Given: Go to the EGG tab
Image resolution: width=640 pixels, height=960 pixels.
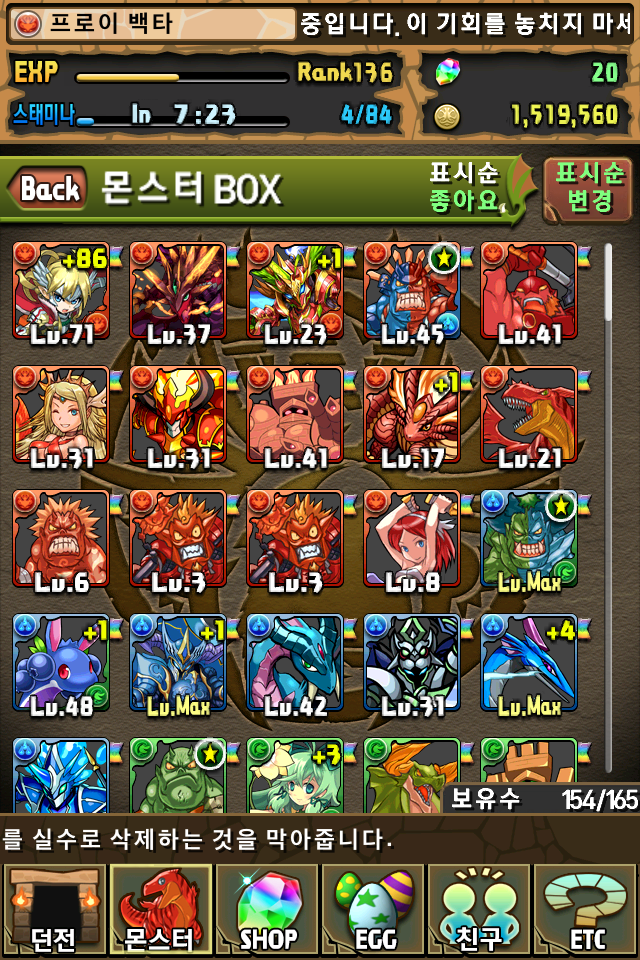Looking at the screenshot, I should (373, 910).
